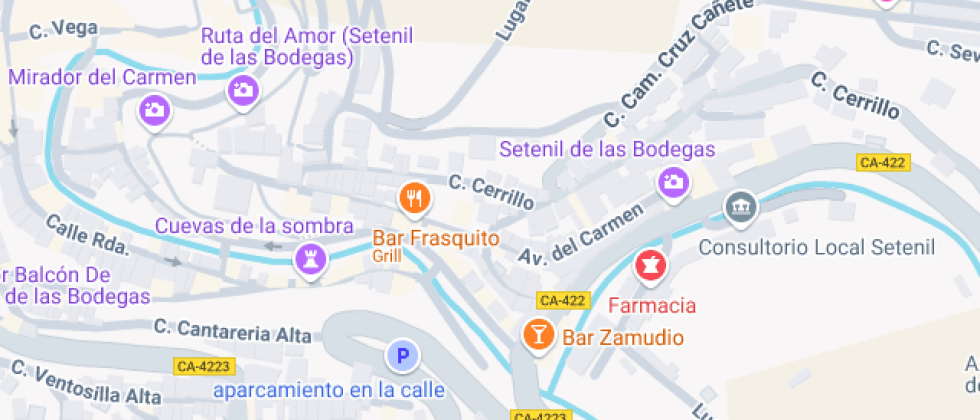Tap the Farmacia pharmacy pin
The width and height of the screenshot is (980, 420).
(651, 266)
